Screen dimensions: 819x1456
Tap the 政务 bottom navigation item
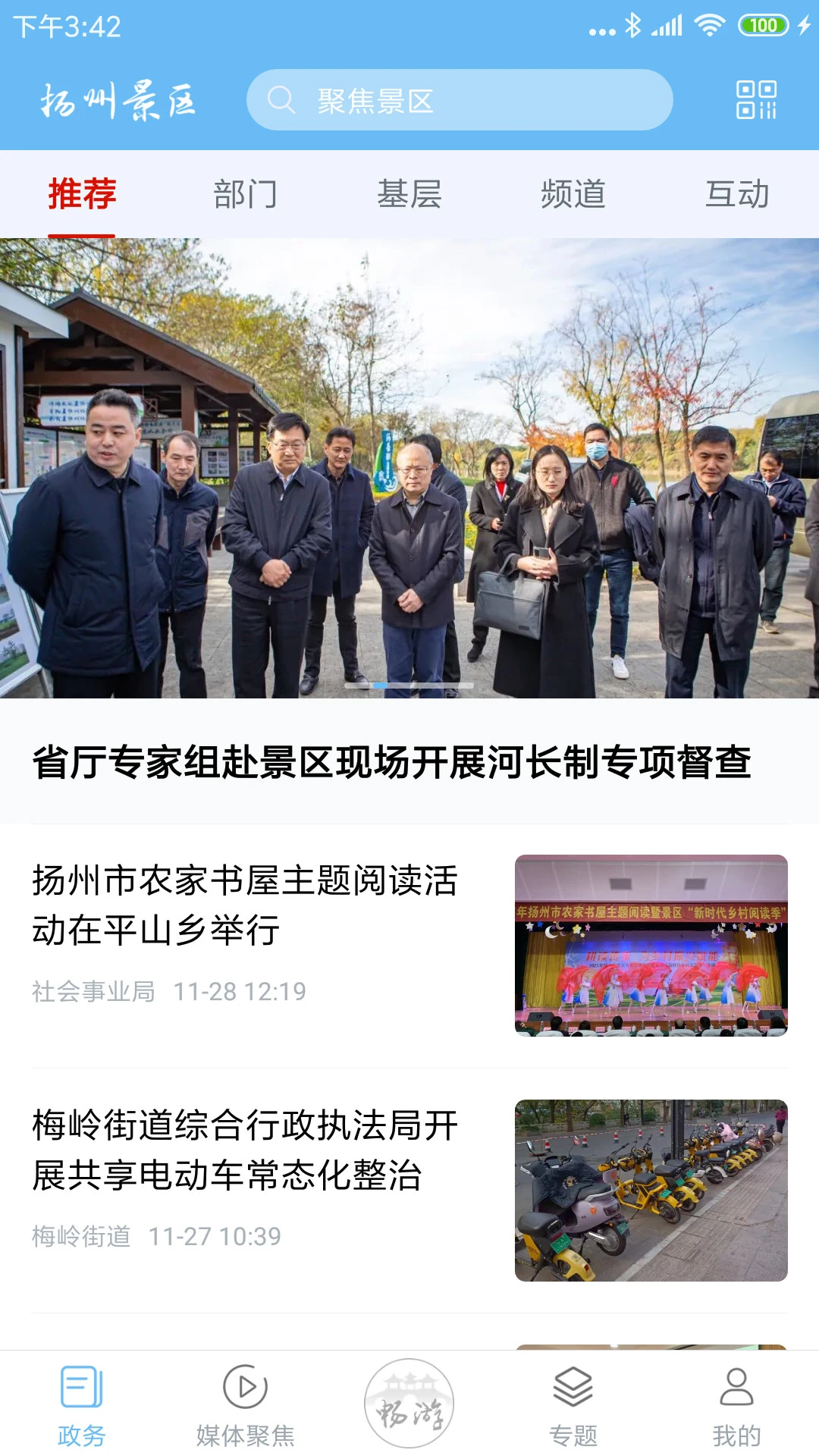(82, 1405)
